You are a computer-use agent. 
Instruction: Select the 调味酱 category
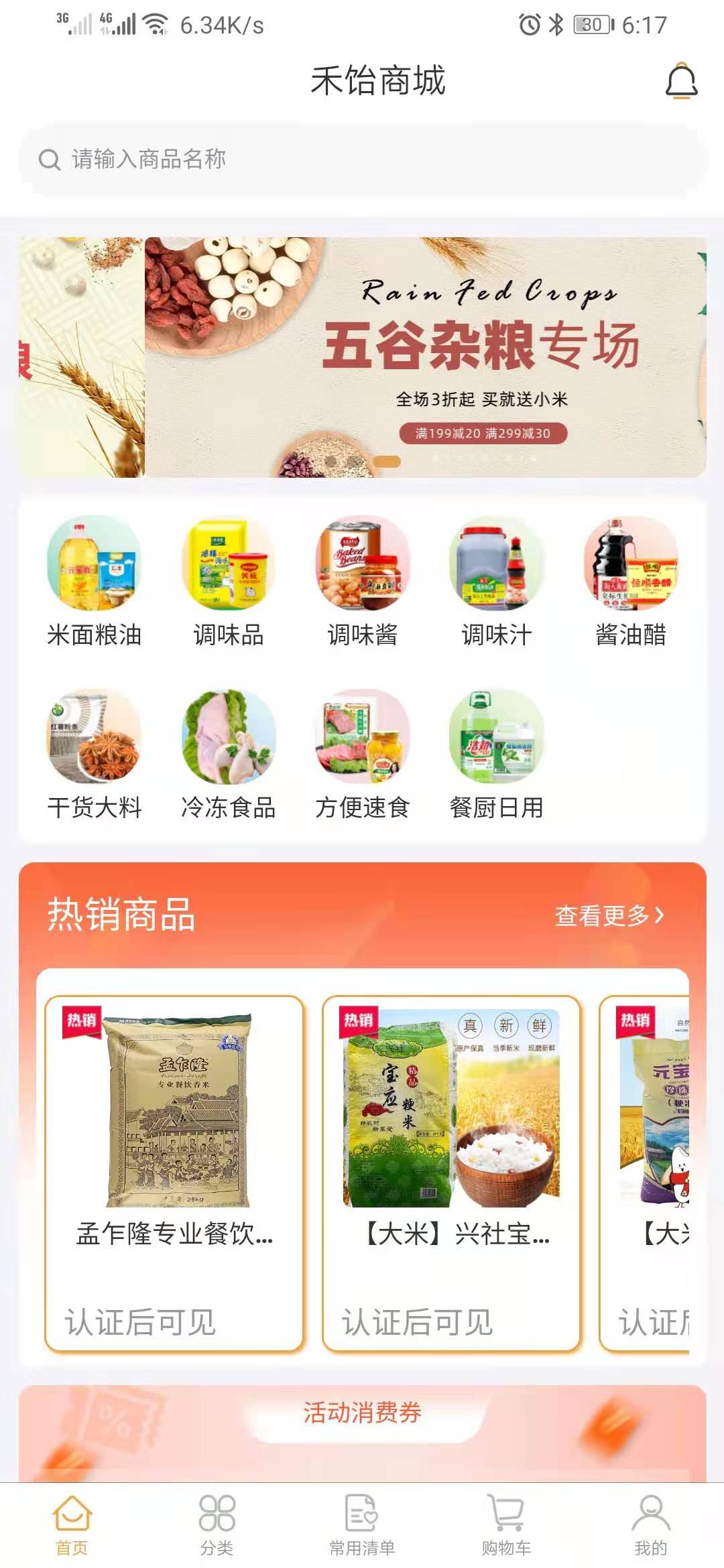(x=362, y=580)
